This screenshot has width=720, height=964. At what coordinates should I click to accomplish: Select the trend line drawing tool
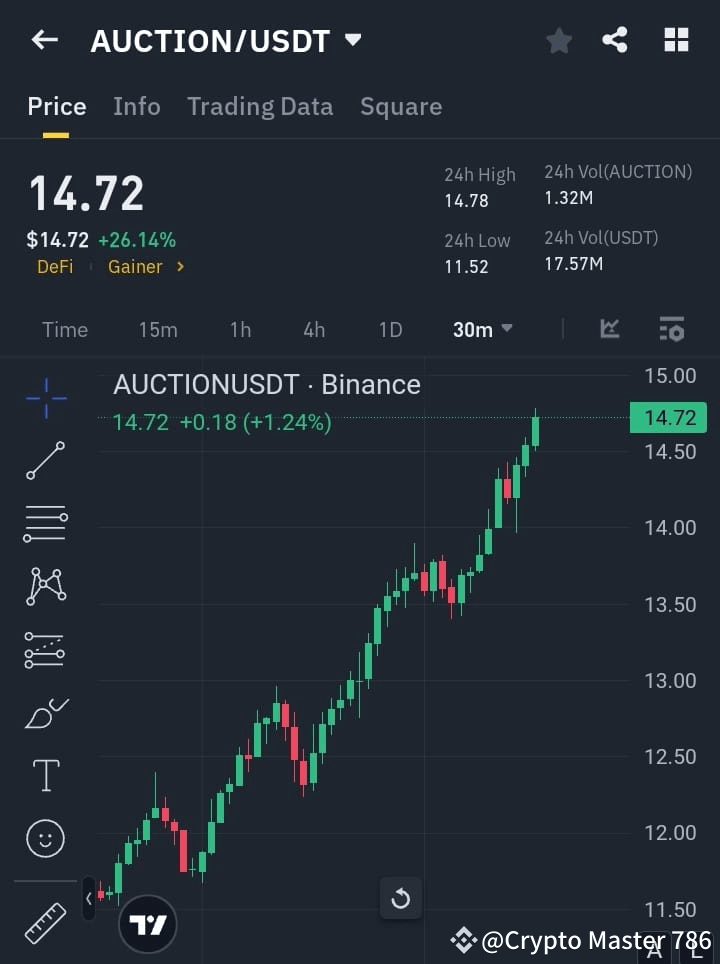(45, 461)
